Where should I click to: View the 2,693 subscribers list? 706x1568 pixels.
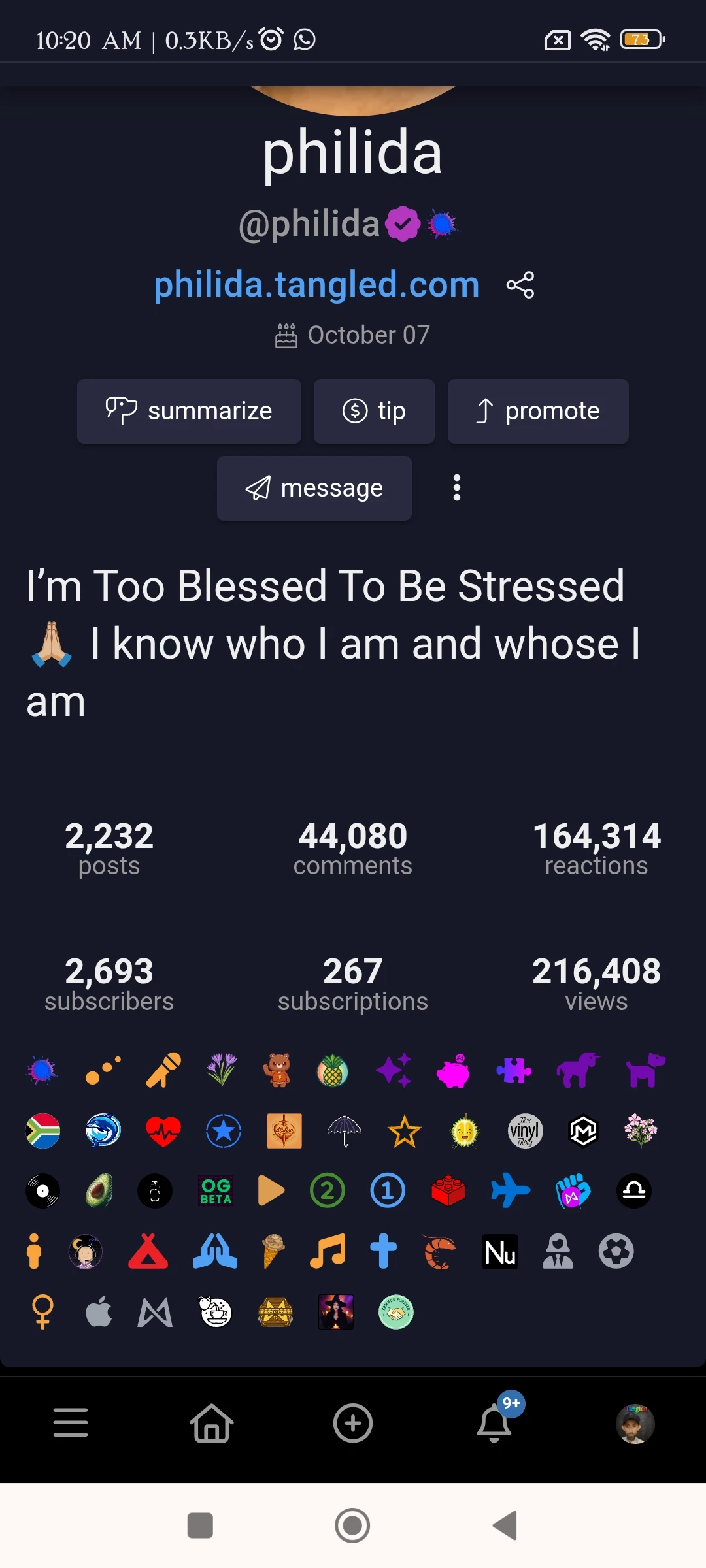coord(109,983)
